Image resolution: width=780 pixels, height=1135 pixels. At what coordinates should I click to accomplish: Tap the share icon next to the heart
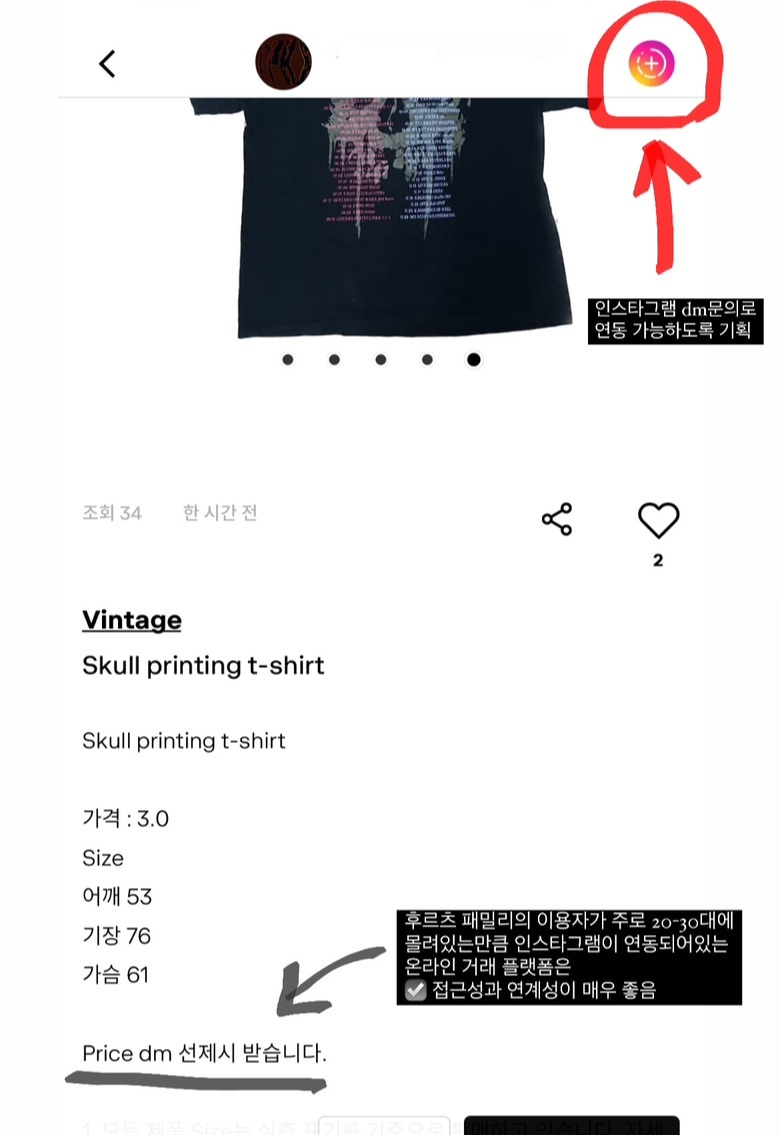(x=556, y=518)
